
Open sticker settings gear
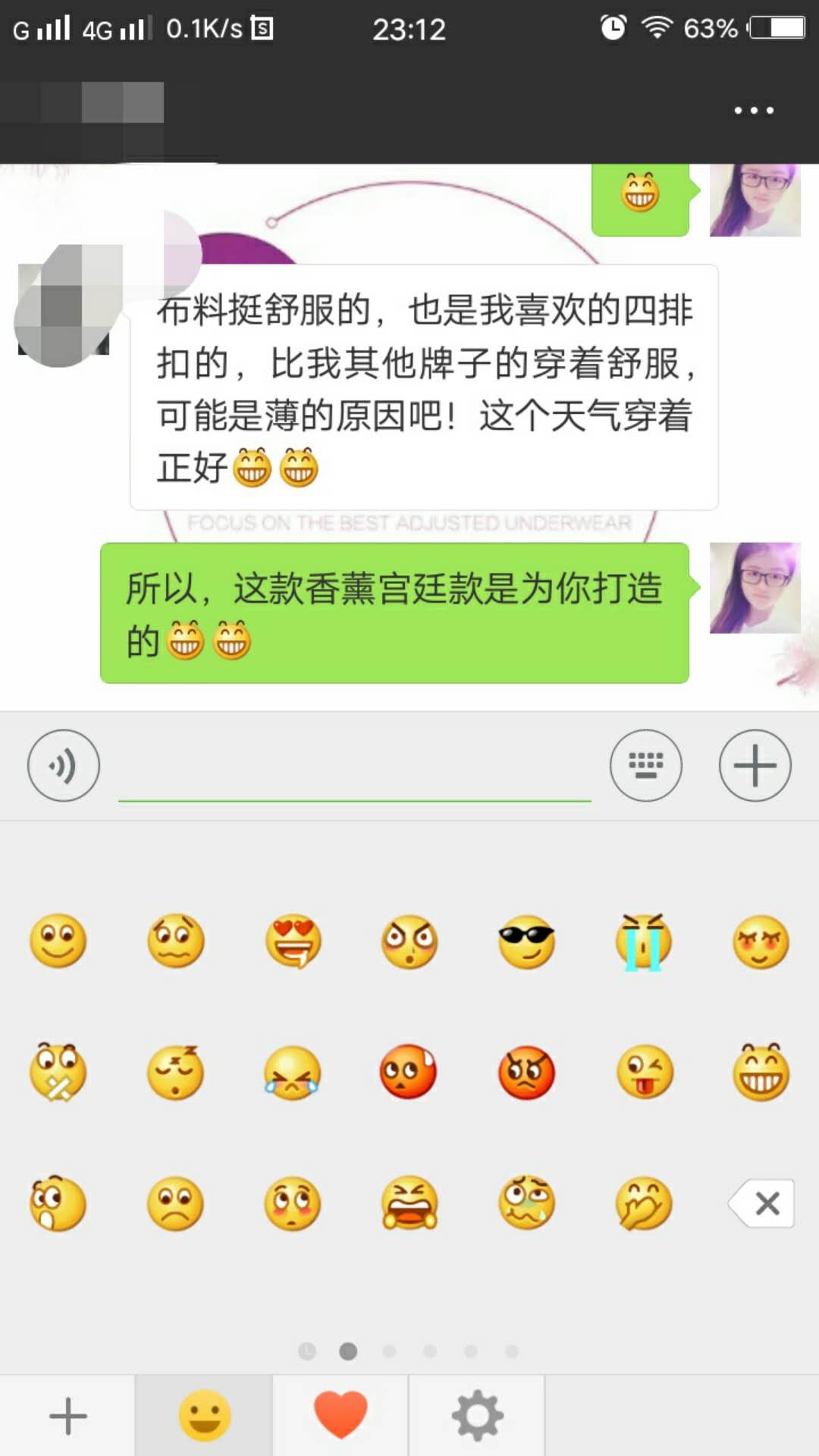[x=477, y=1416]
